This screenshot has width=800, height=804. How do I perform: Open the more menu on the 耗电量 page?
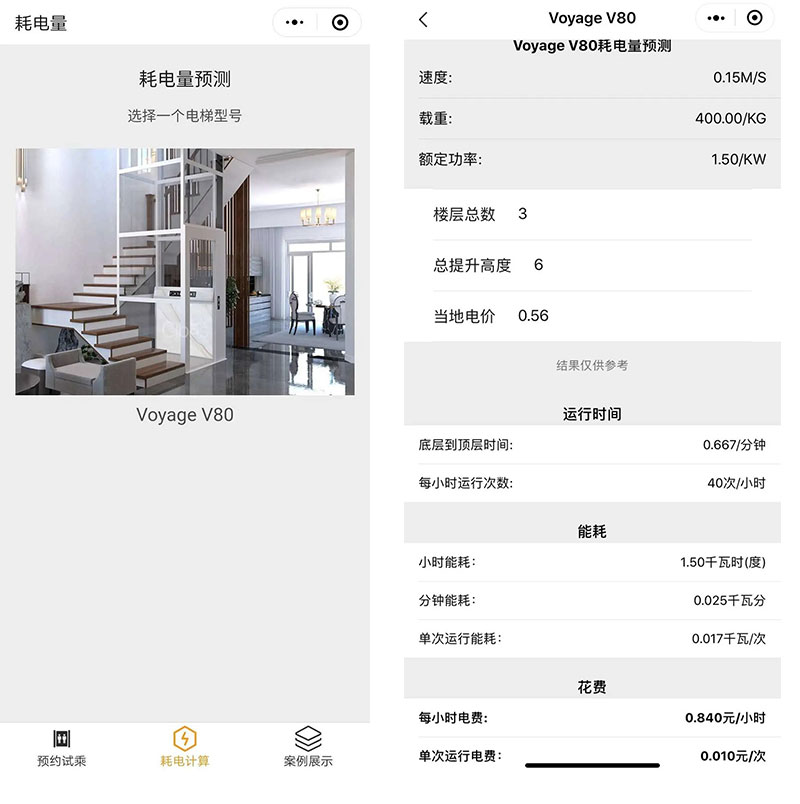coord(293,22)
